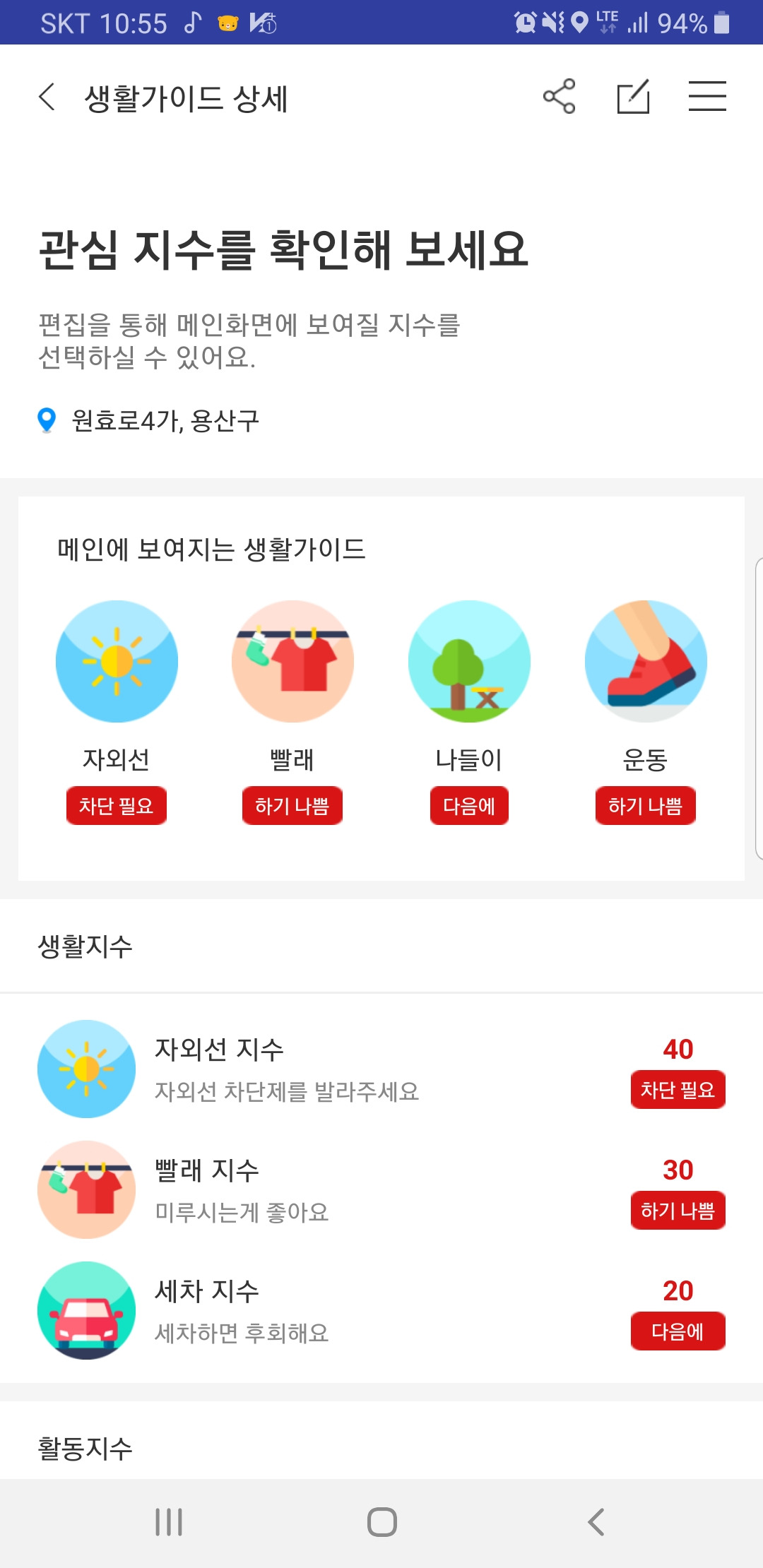Viewport: 763px width, 1568px height.
Task: Open the recent apps view
Action: pos(169,1522)
